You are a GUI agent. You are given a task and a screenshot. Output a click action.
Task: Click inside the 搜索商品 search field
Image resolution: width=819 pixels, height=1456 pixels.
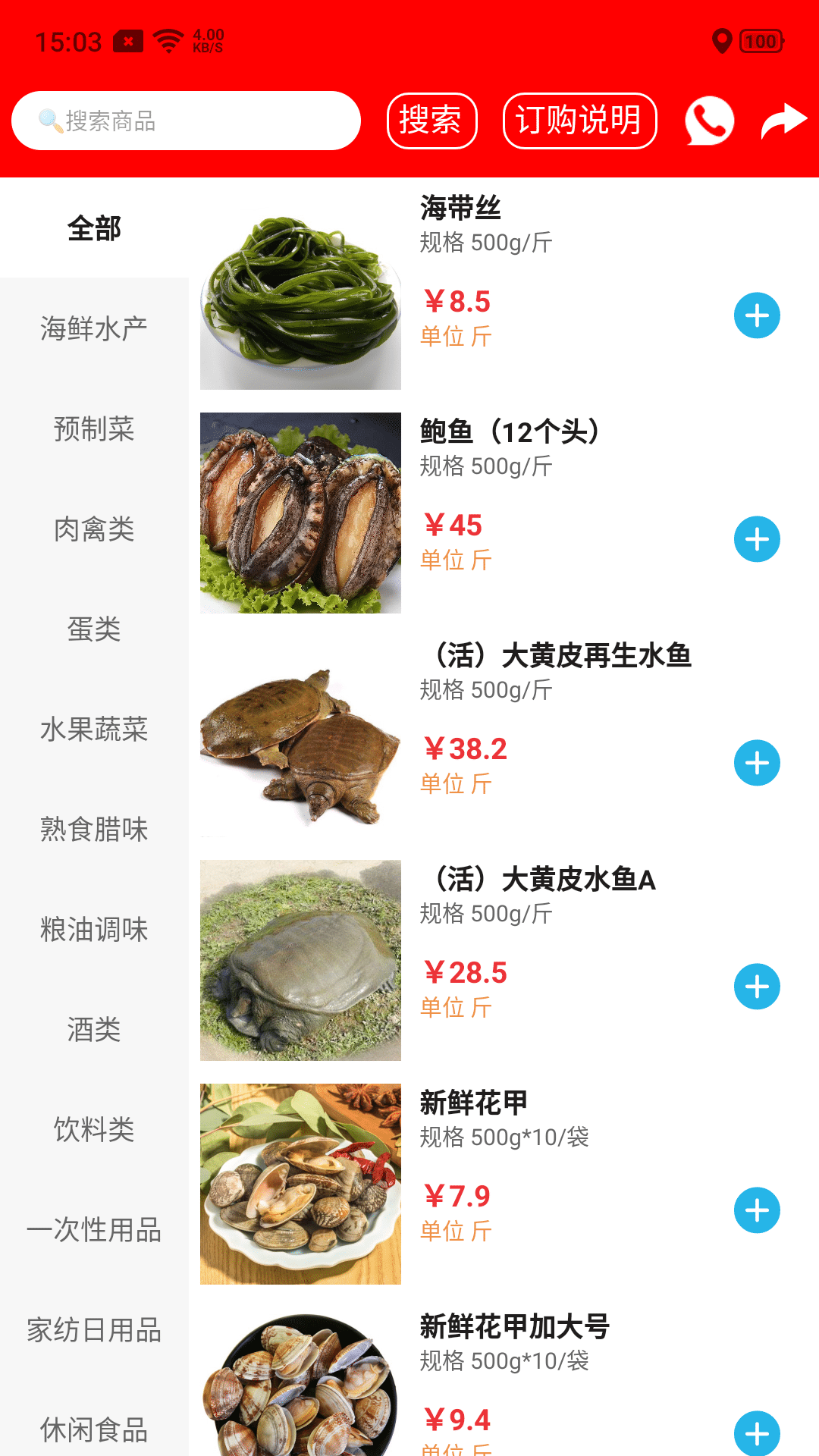click(186, 120)
